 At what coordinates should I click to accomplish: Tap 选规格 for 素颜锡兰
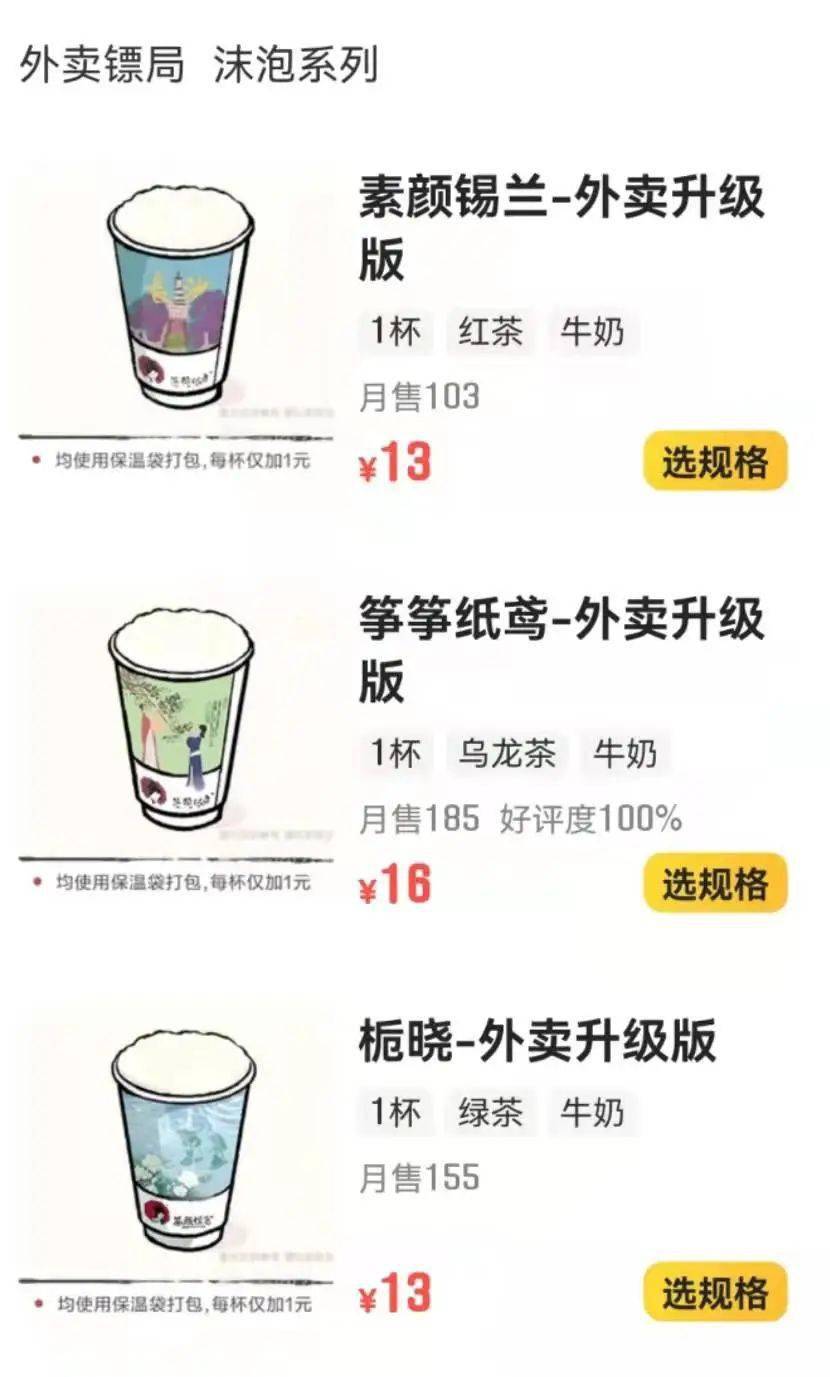point(714,461)
